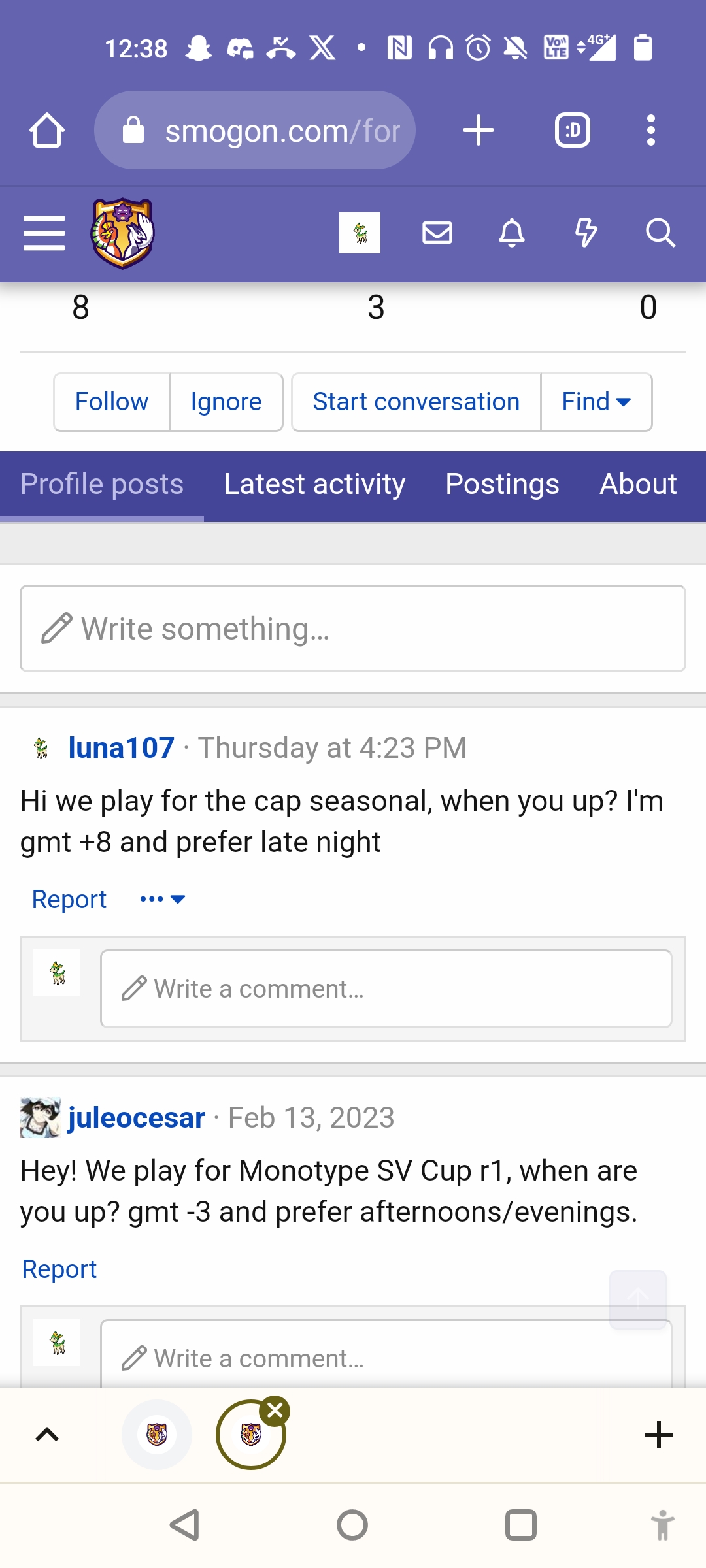Open the hamburger navigation menu

coord(43,233)
